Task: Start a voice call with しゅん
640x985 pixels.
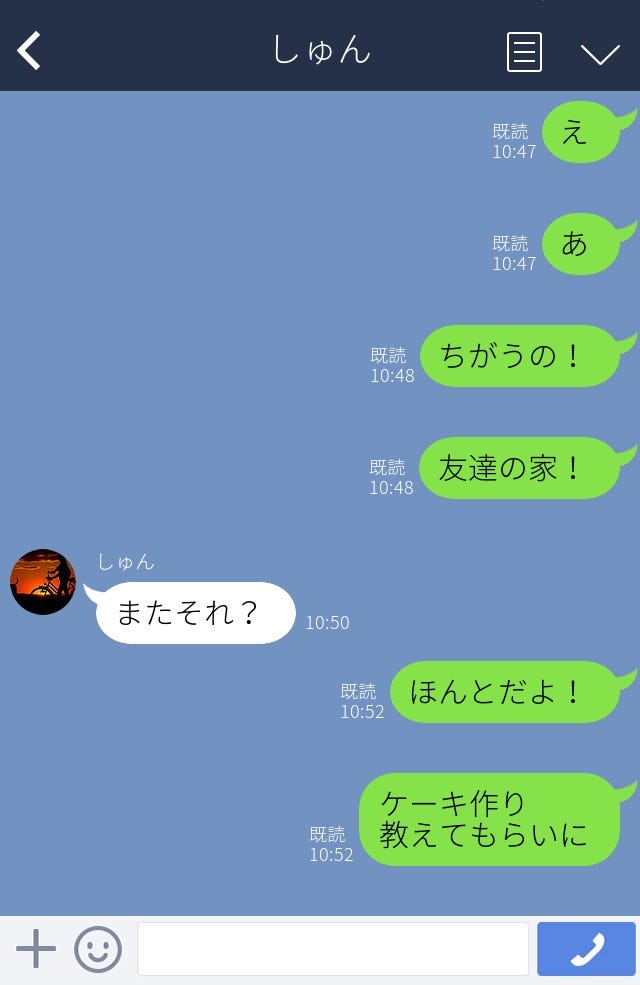Action: click(586, 949)
